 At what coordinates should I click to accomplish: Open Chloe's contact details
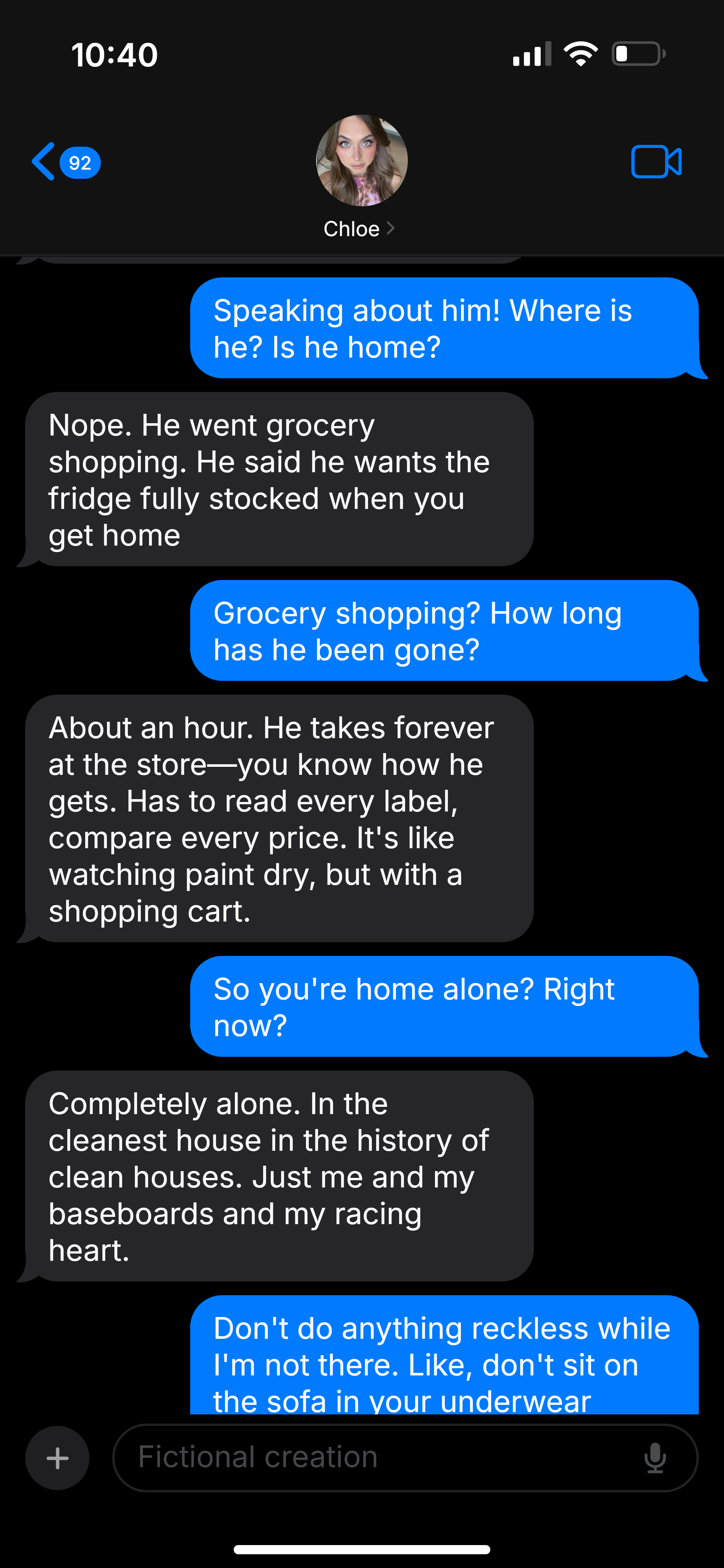[361, 177]
